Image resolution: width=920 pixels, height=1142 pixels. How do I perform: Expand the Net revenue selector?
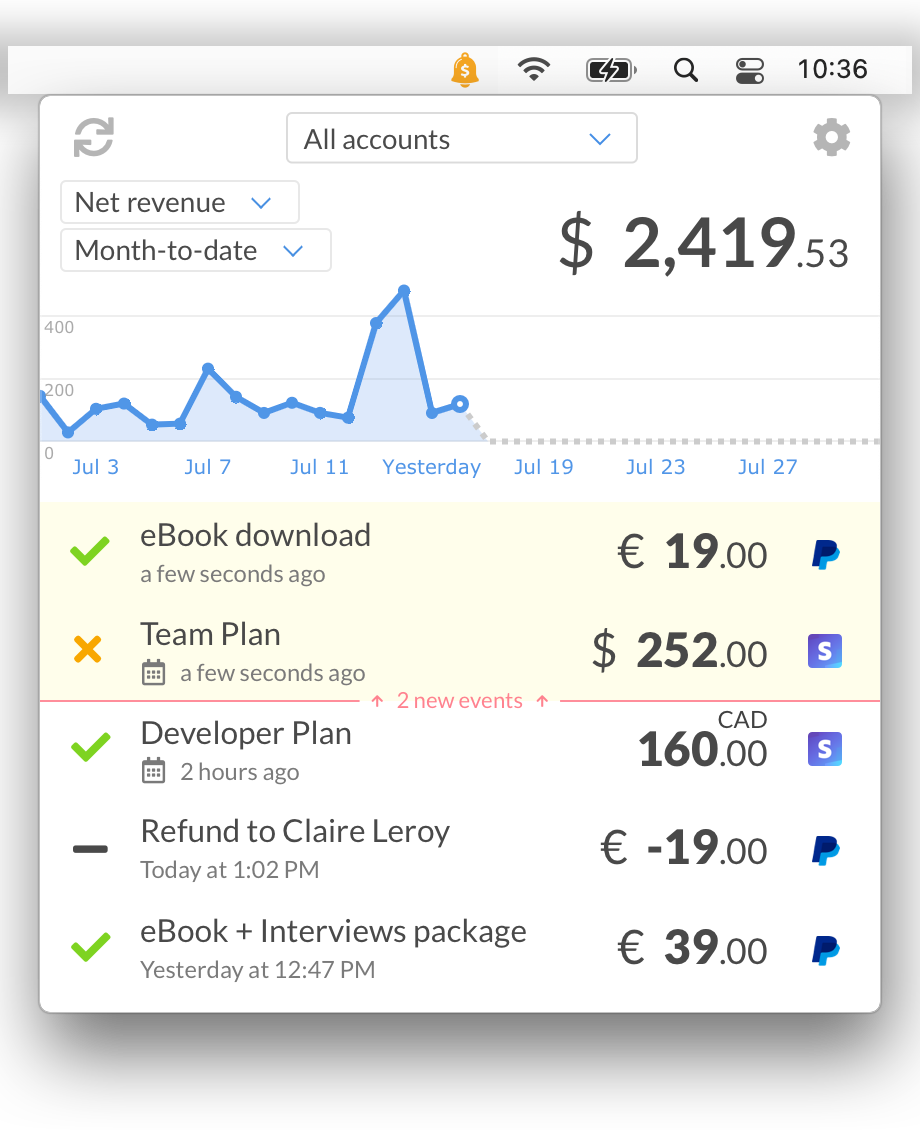click(x=179, y=202)
